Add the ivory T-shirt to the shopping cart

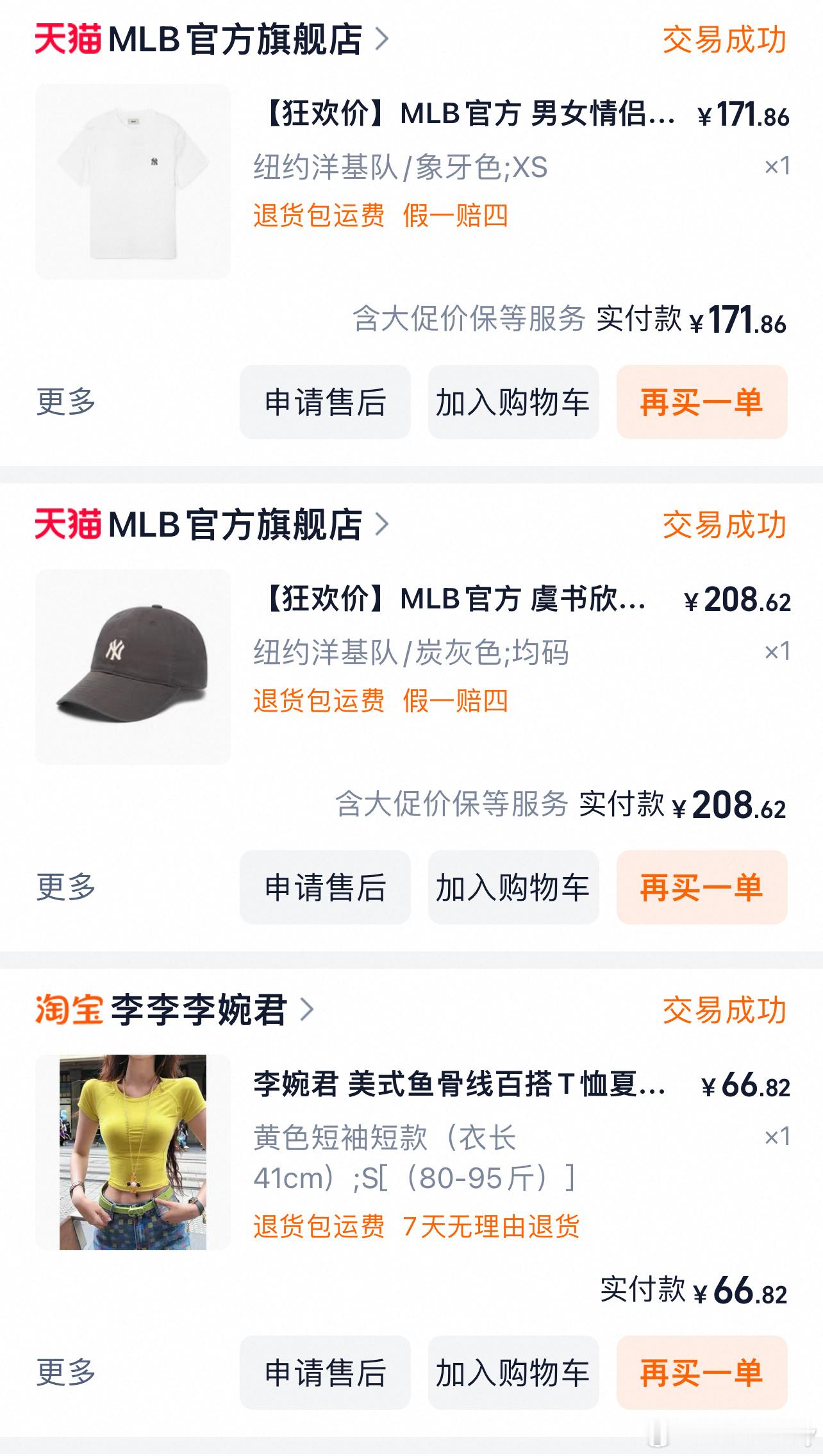tap(513, 402)
